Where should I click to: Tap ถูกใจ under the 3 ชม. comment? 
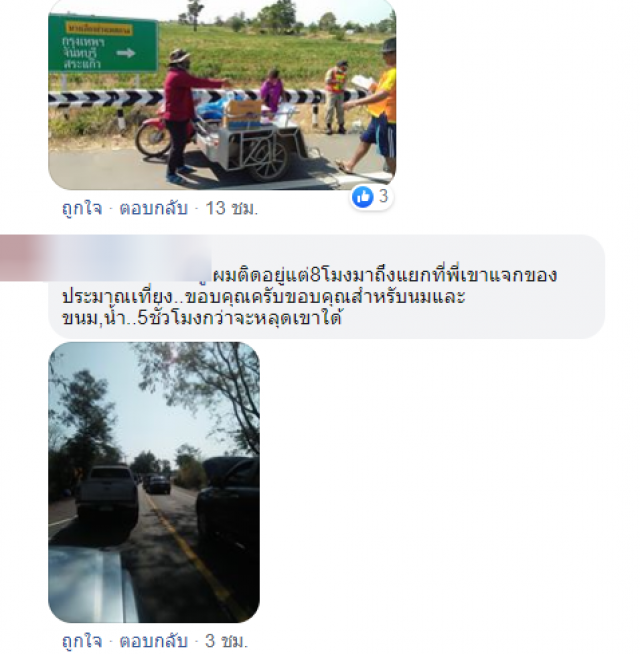[x=82, y=639]
